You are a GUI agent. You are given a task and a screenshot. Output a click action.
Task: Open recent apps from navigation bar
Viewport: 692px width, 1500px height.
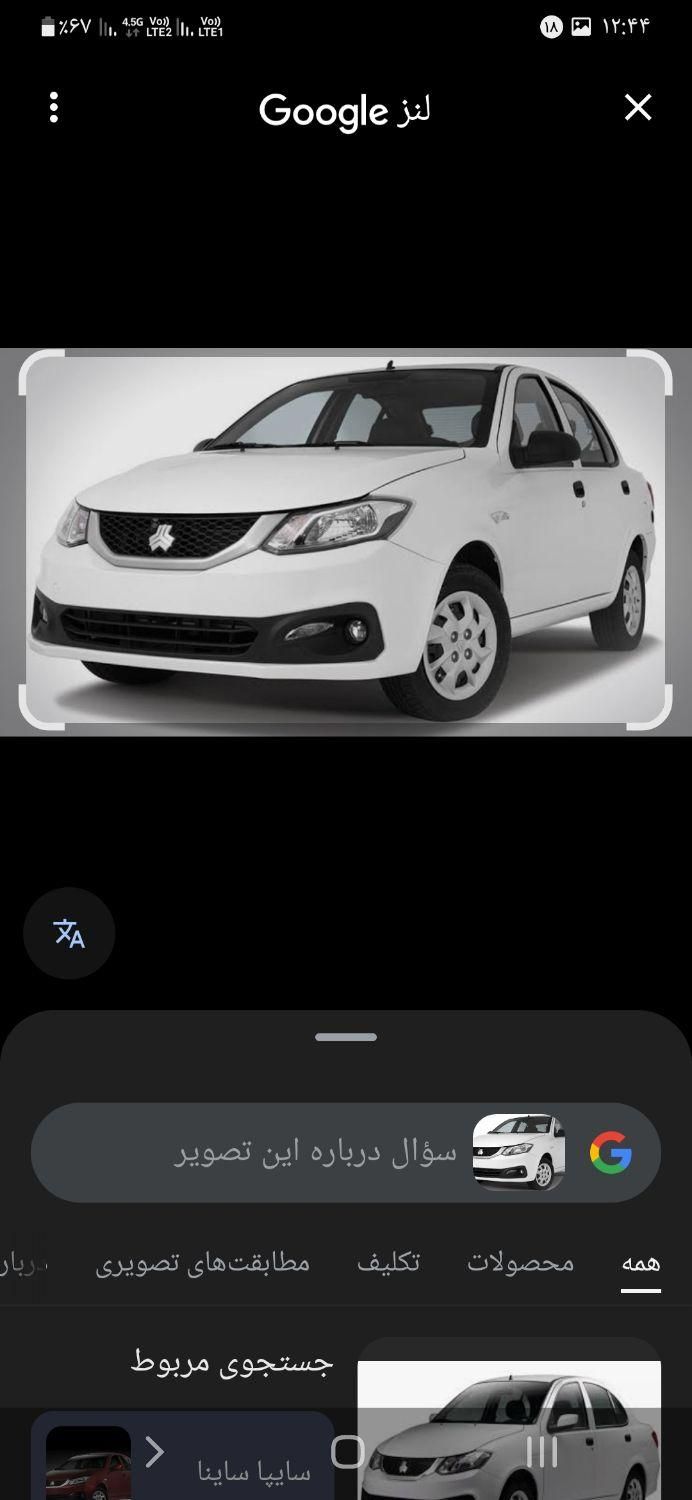pos(541,1452)
